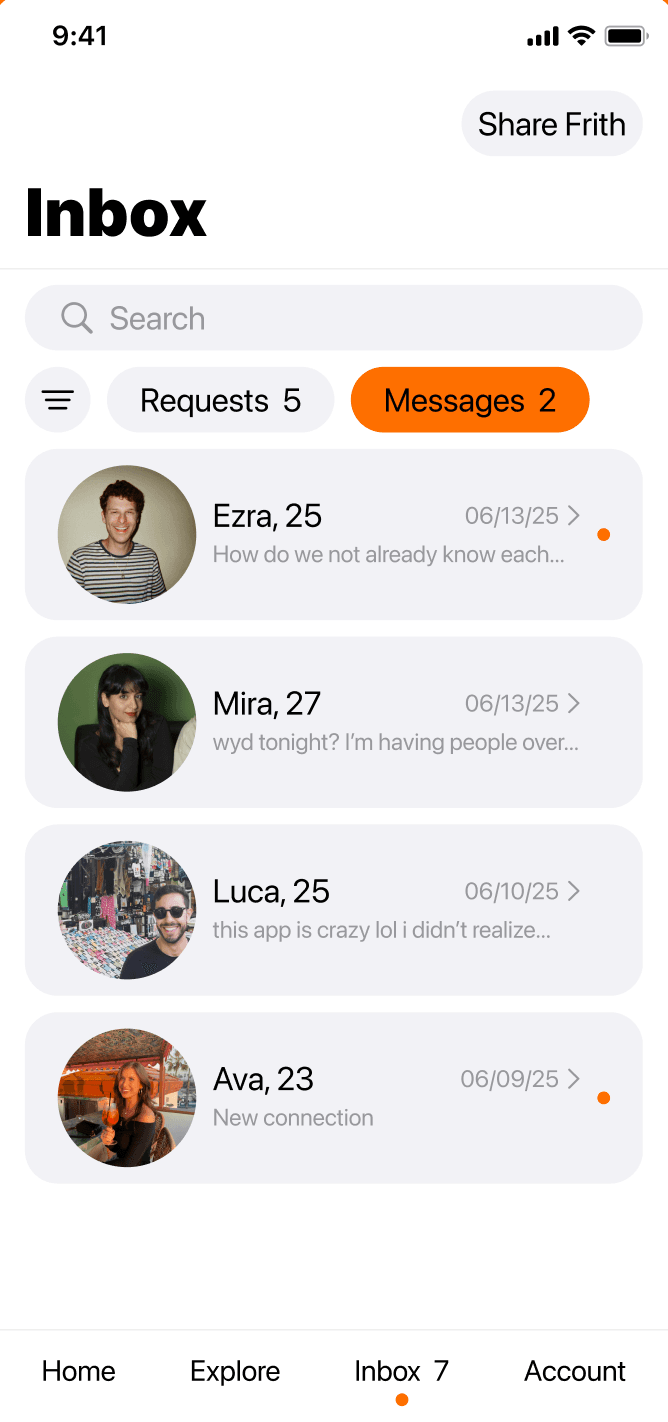Viewport: 668px width, 1422px height.
Task: Go to the Home tab
Action: 79,1371
